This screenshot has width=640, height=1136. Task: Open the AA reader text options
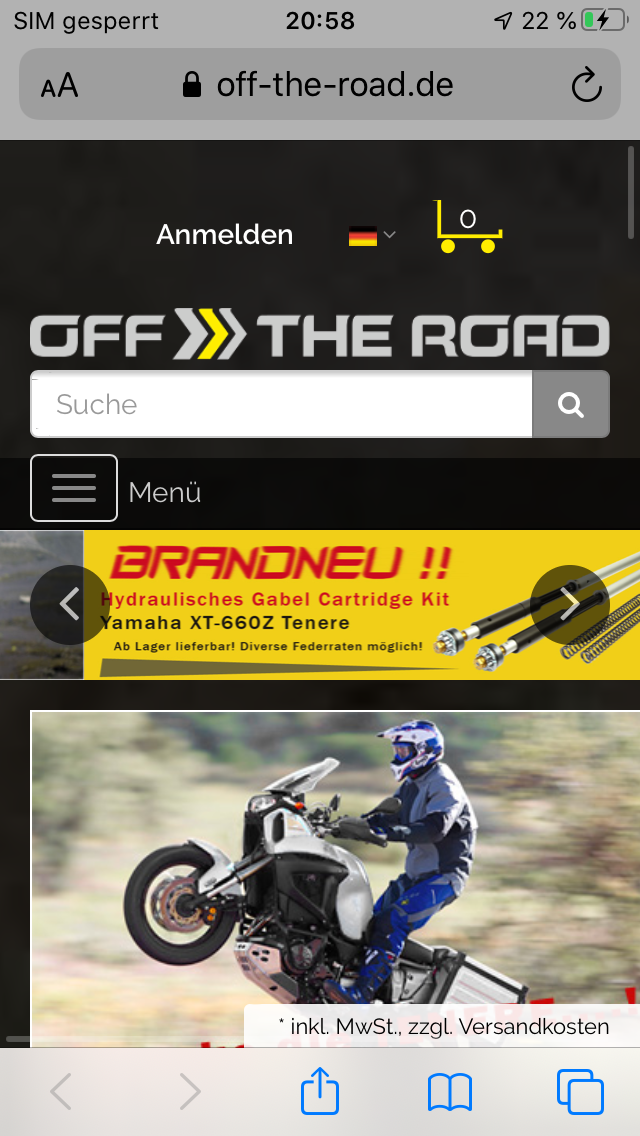(x=59, y=86)
